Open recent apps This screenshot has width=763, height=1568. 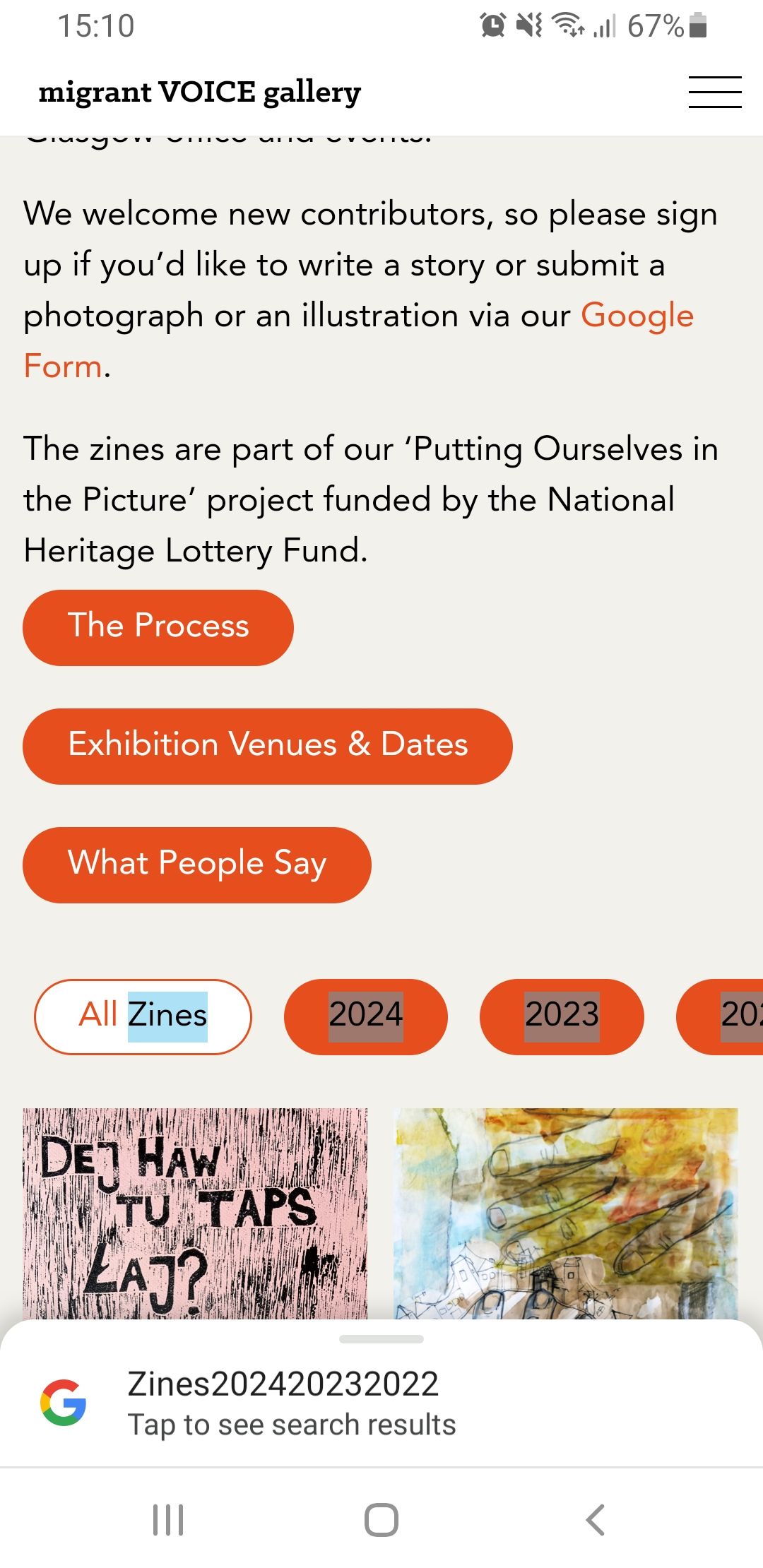tap(168, 1519)
